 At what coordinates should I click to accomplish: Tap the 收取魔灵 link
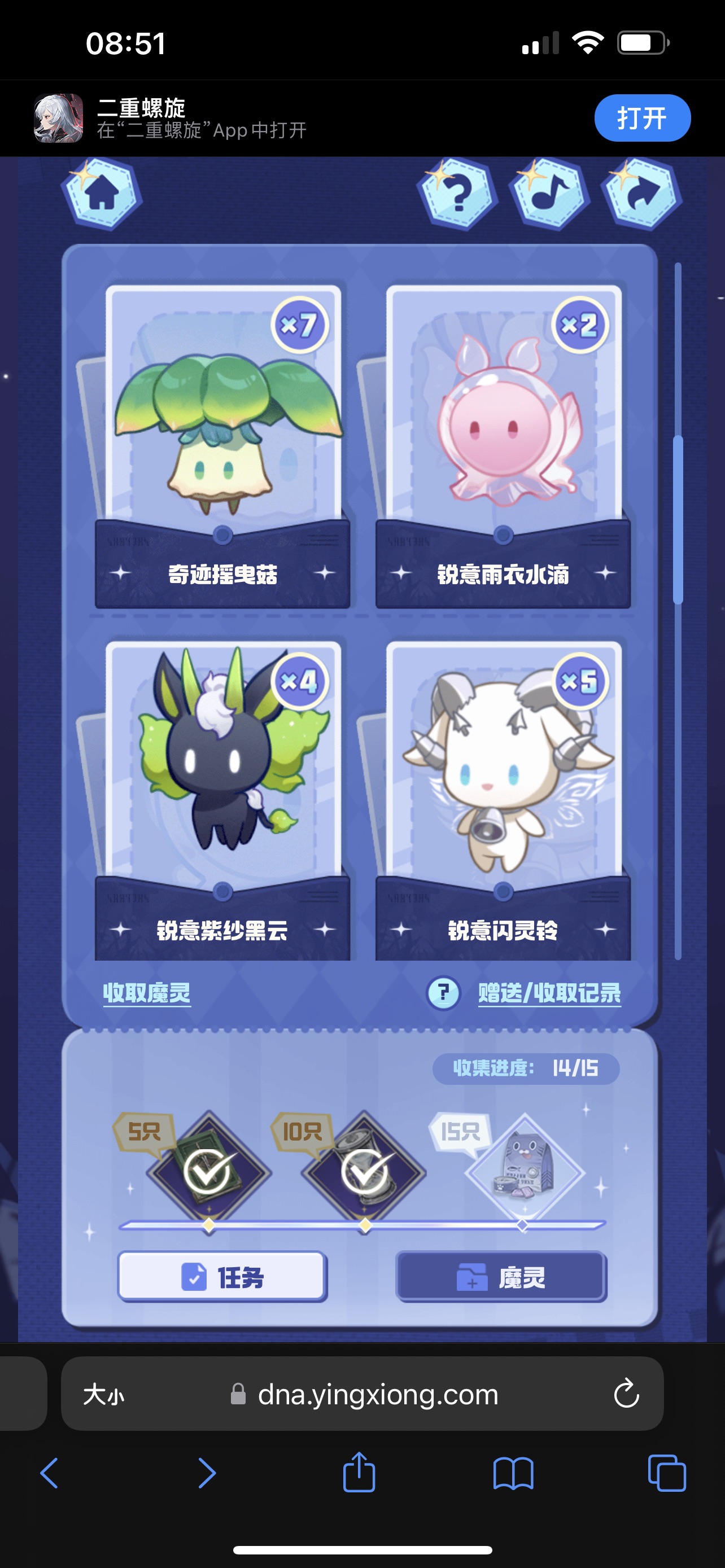(x=147, y=993)
